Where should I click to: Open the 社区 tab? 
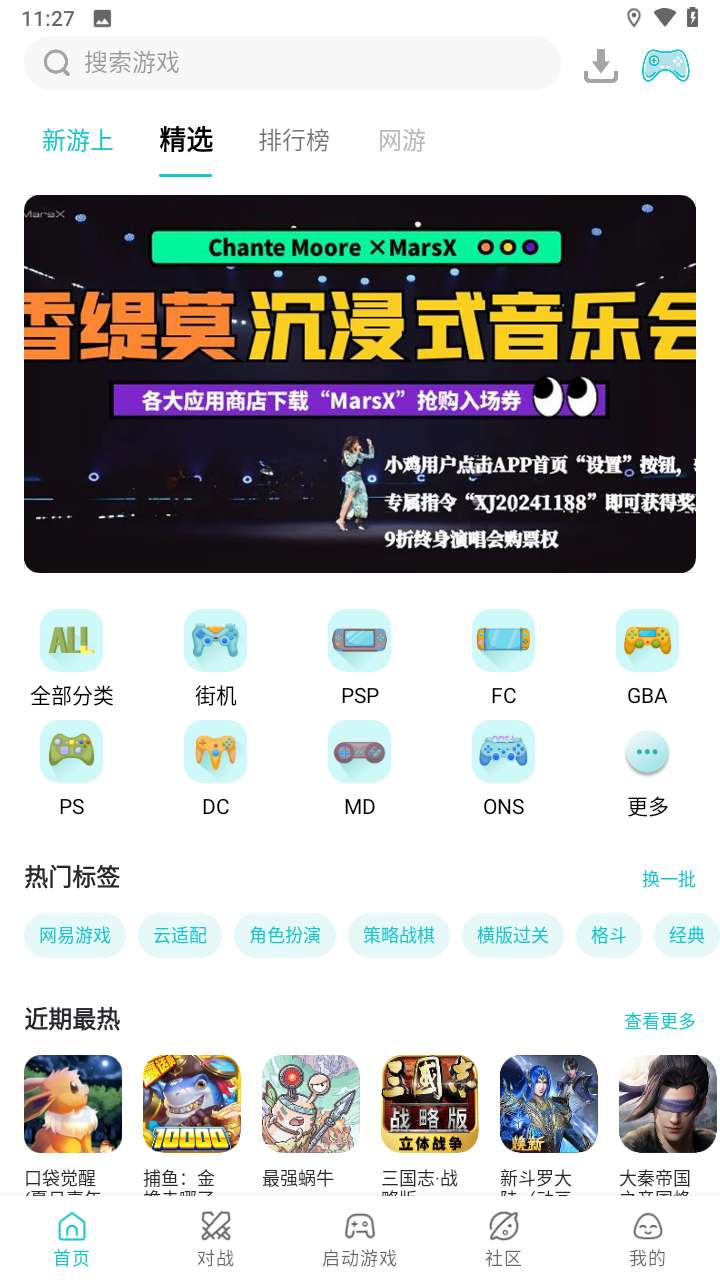coord(503,1239)
